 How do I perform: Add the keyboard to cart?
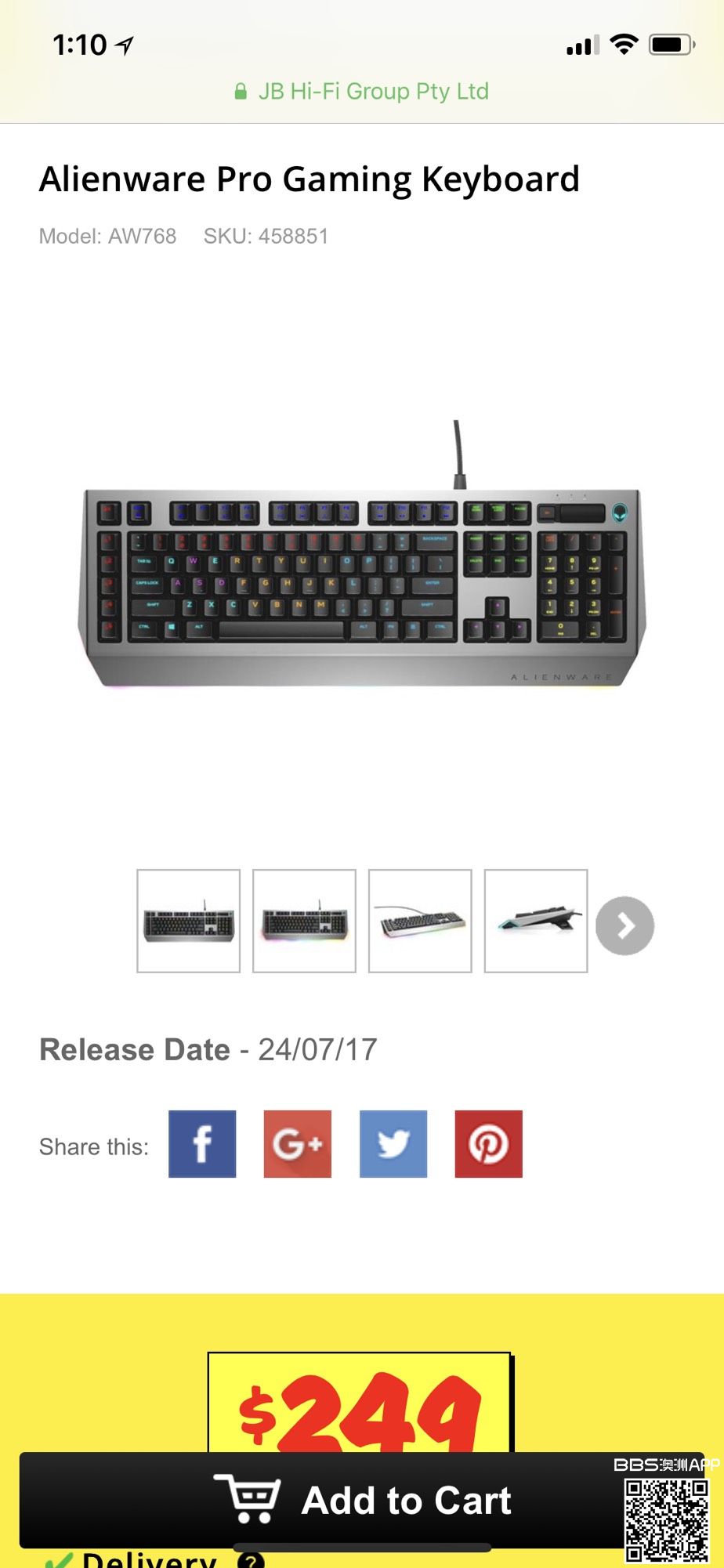(362, 1500)
